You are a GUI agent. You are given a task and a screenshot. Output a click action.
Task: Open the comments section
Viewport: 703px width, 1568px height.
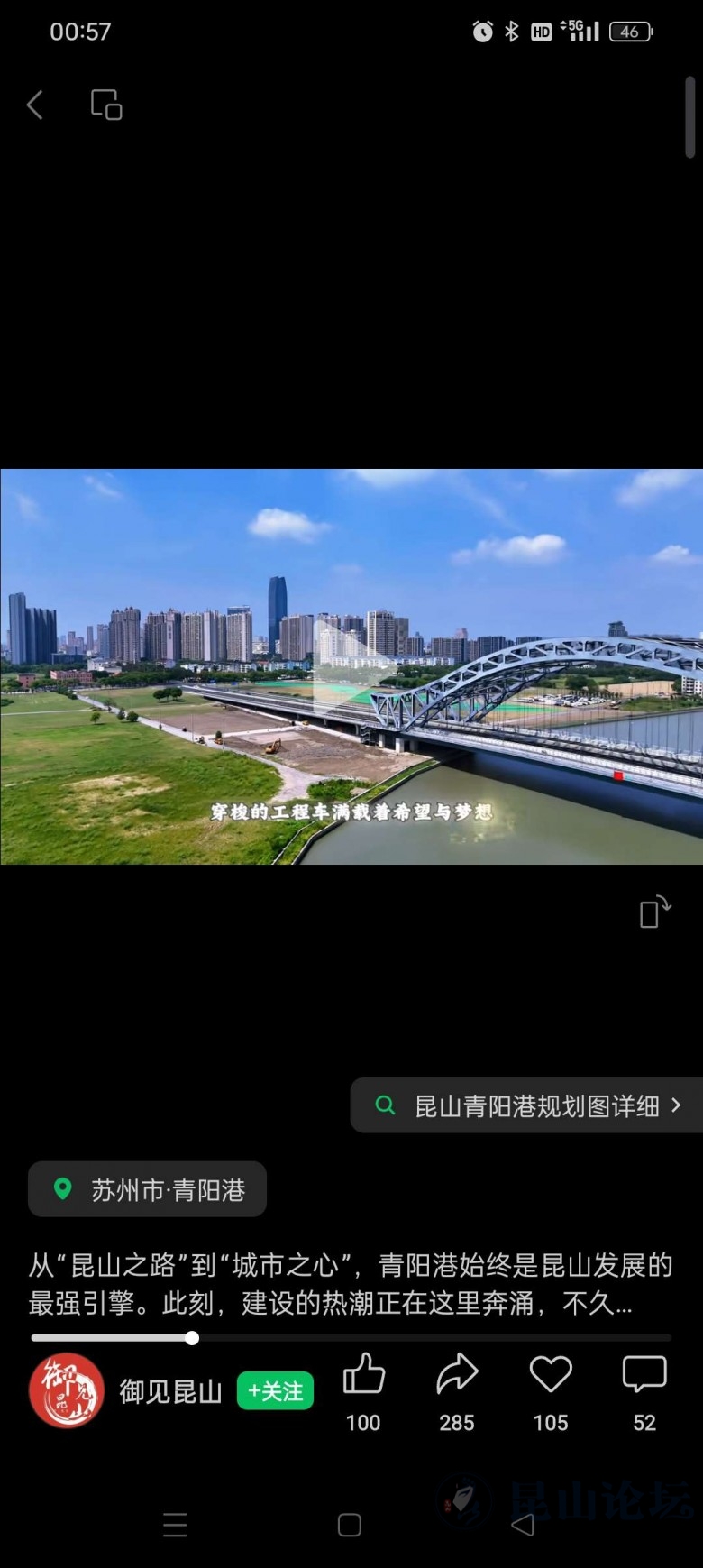644,1375
